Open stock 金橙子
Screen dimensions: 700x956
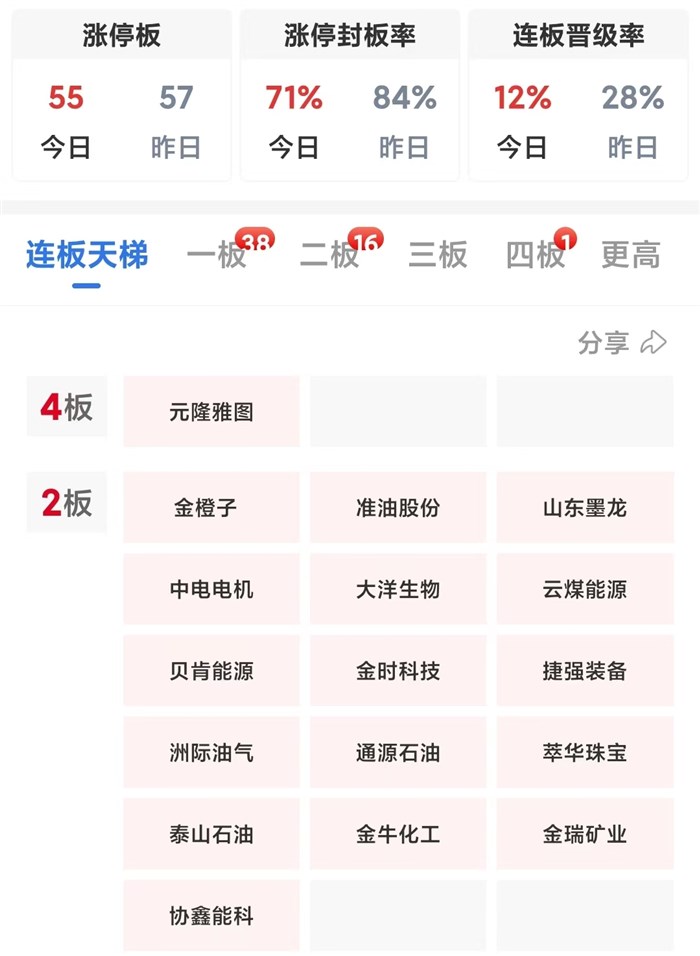pos(211,507)
